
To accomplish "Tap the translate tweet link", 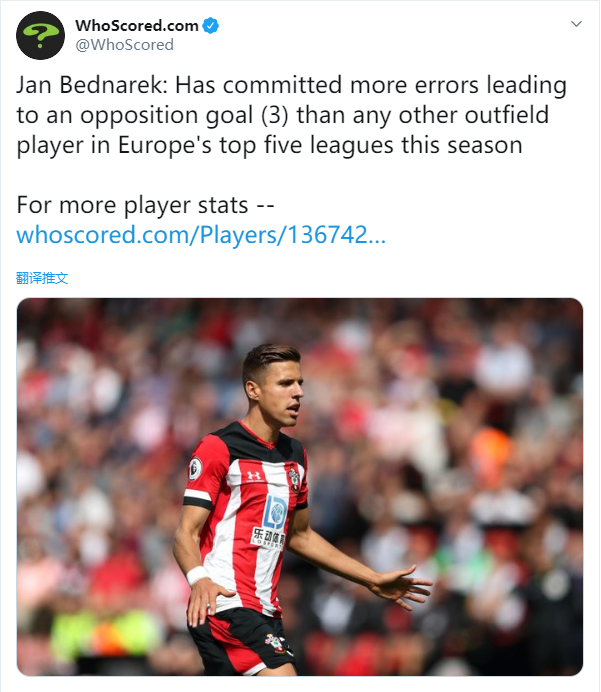I will (42, 278).
